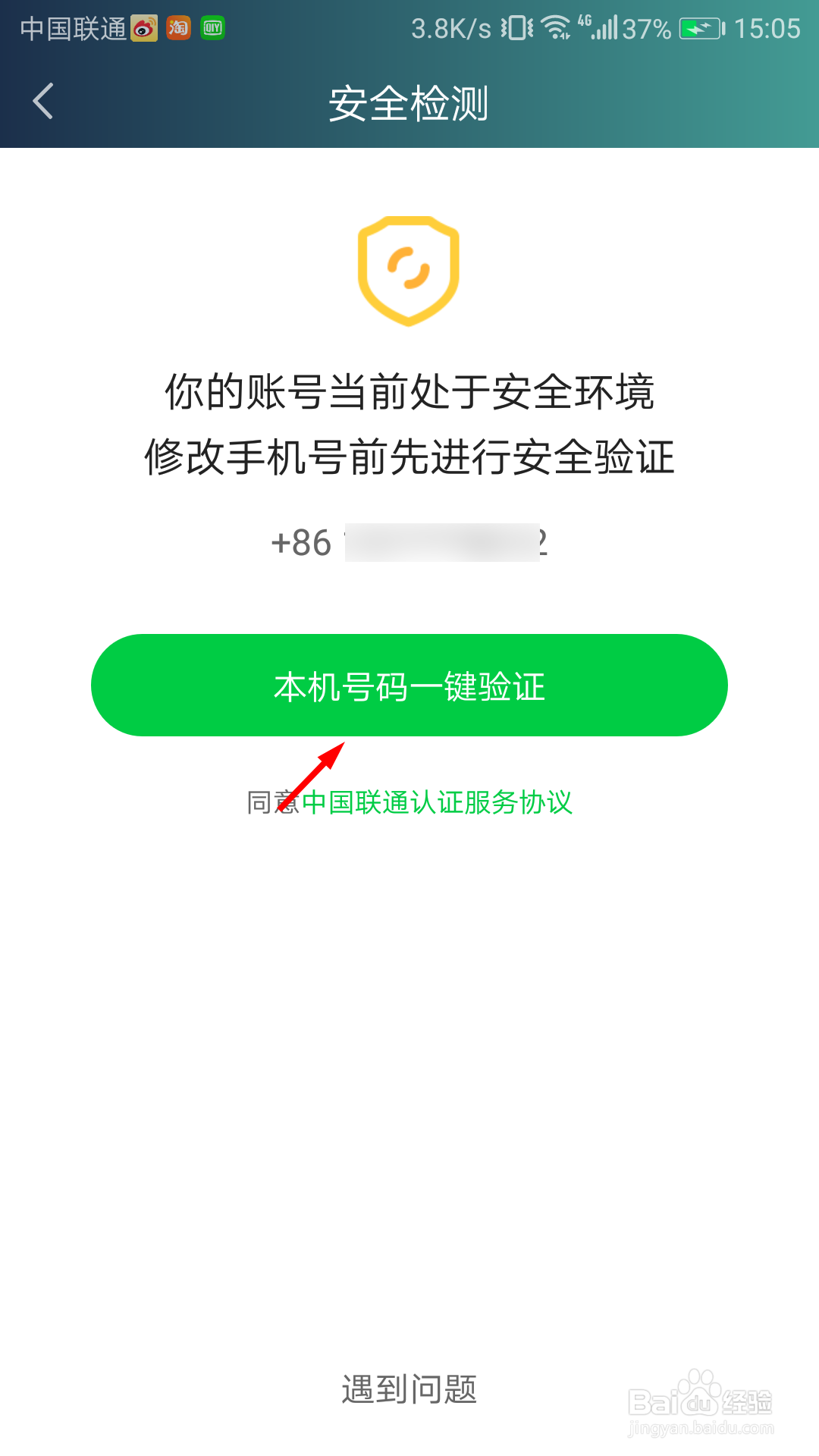Screen dimensions: 819x1456
Task: Select the 安全检测 title text
Action: (x=409, y=104)
